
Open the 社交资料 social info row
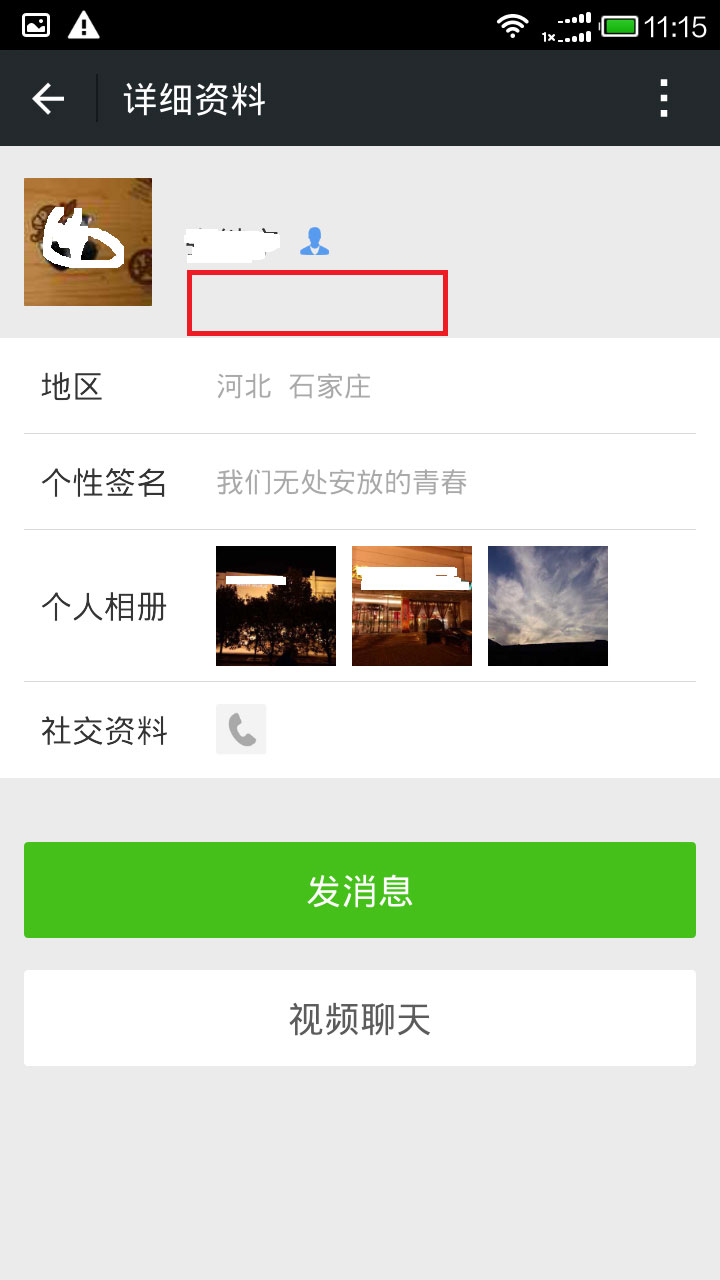360,730
